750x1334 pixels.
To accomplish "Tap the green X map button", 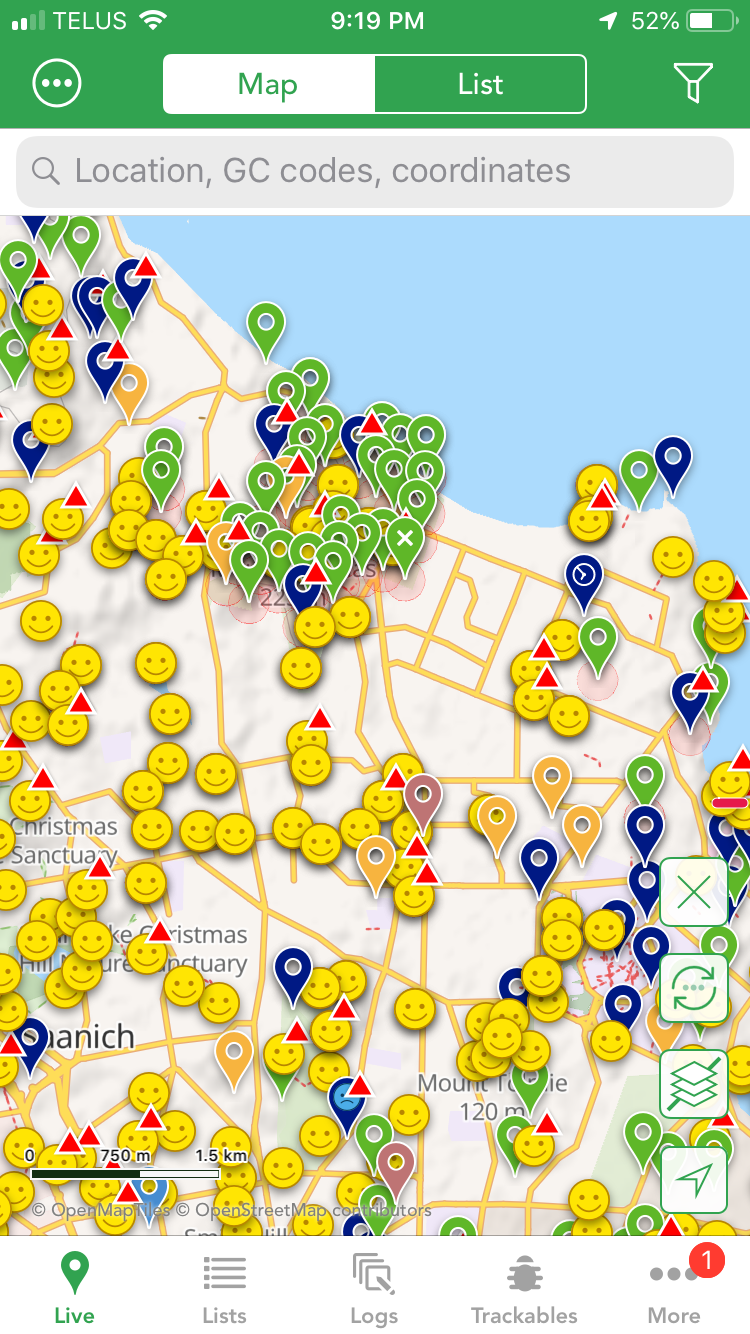I will (x=694, y=892).
